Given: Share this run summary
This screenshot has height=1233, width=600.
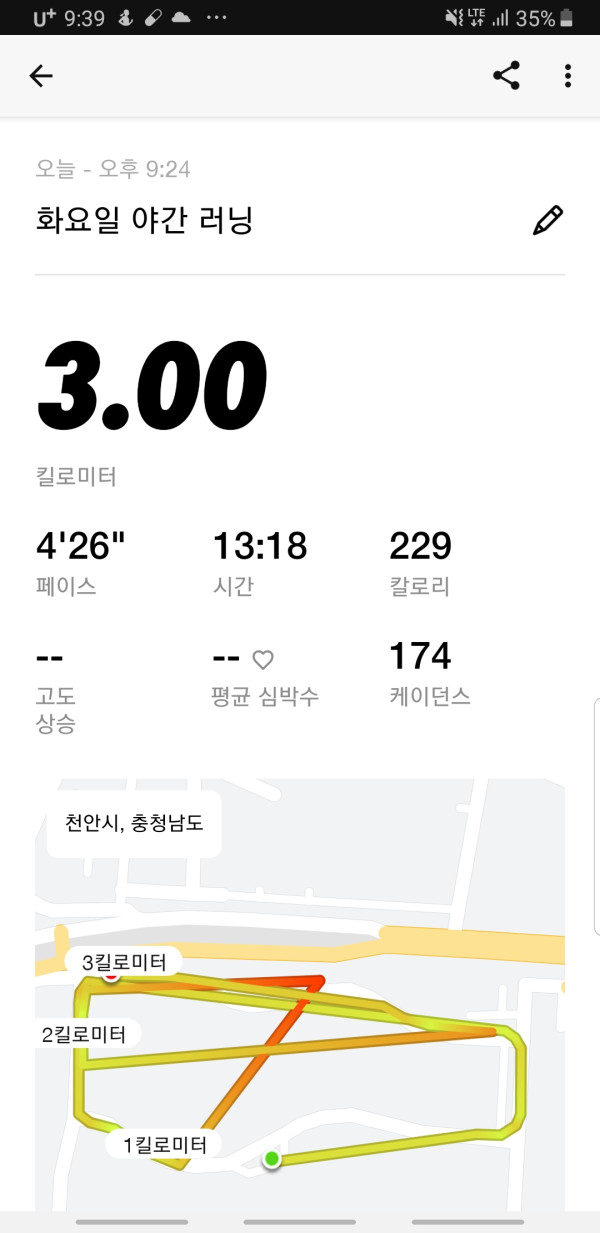Looking at the screenshot, I should [x=507, y=76].
